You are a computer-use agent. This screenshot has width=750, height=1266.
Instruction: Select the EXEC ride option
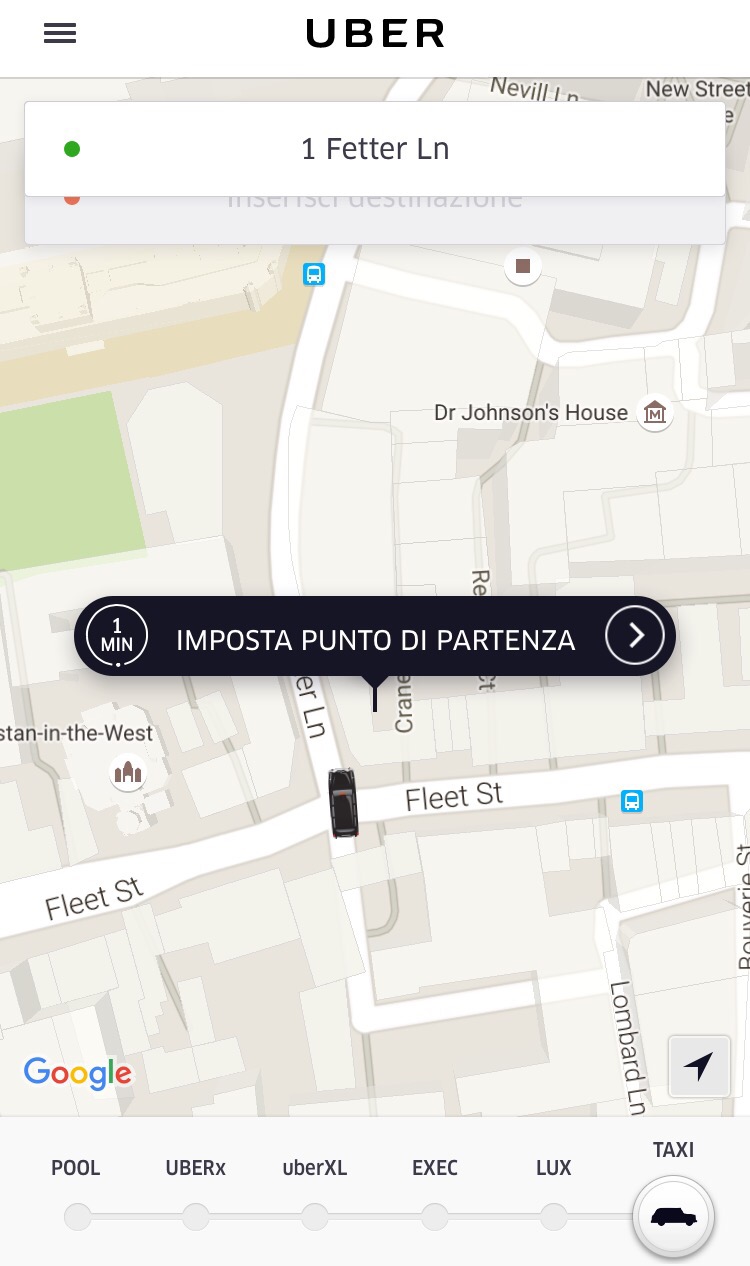coord(434,1216)
